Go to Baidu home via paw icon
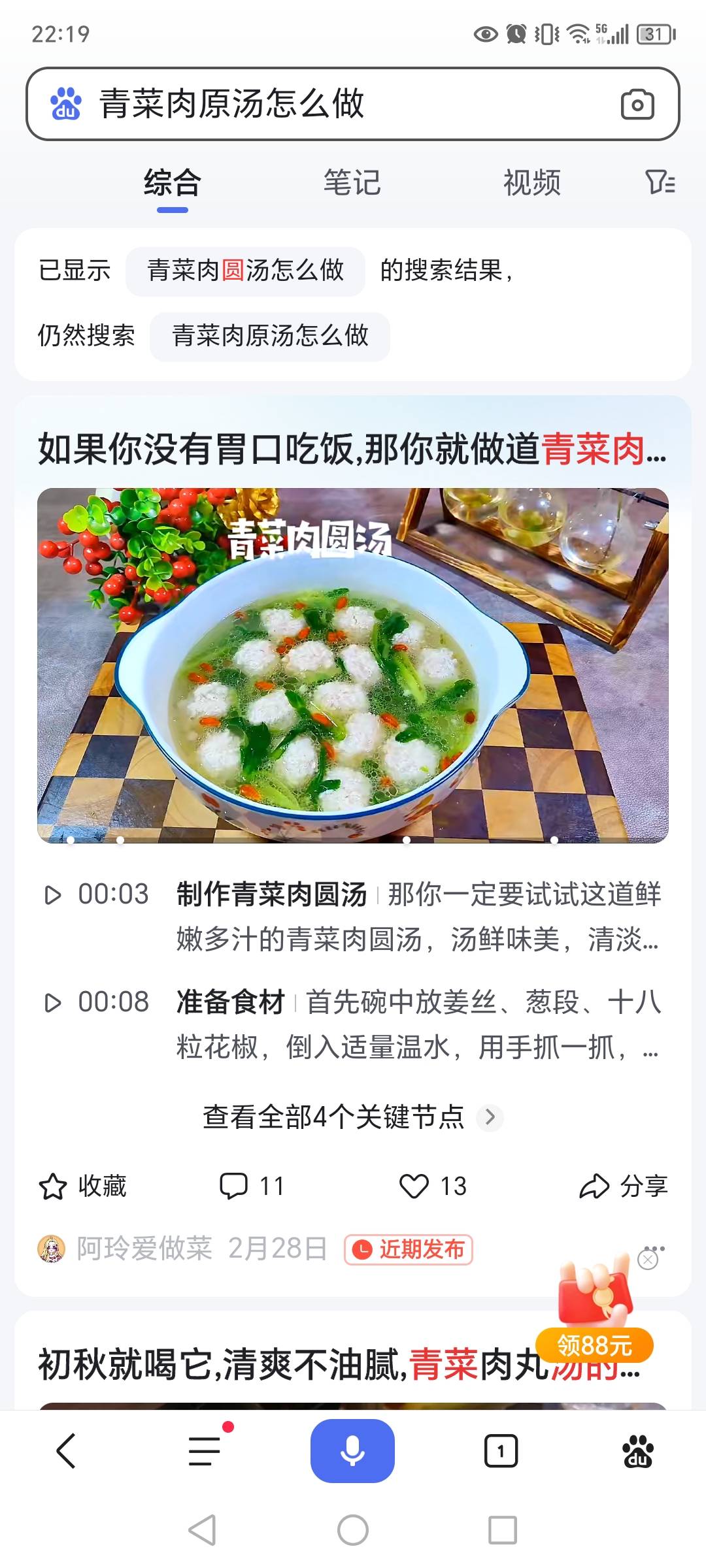706x1568 pixels. pyautogui.click(x=637, y=1451)
